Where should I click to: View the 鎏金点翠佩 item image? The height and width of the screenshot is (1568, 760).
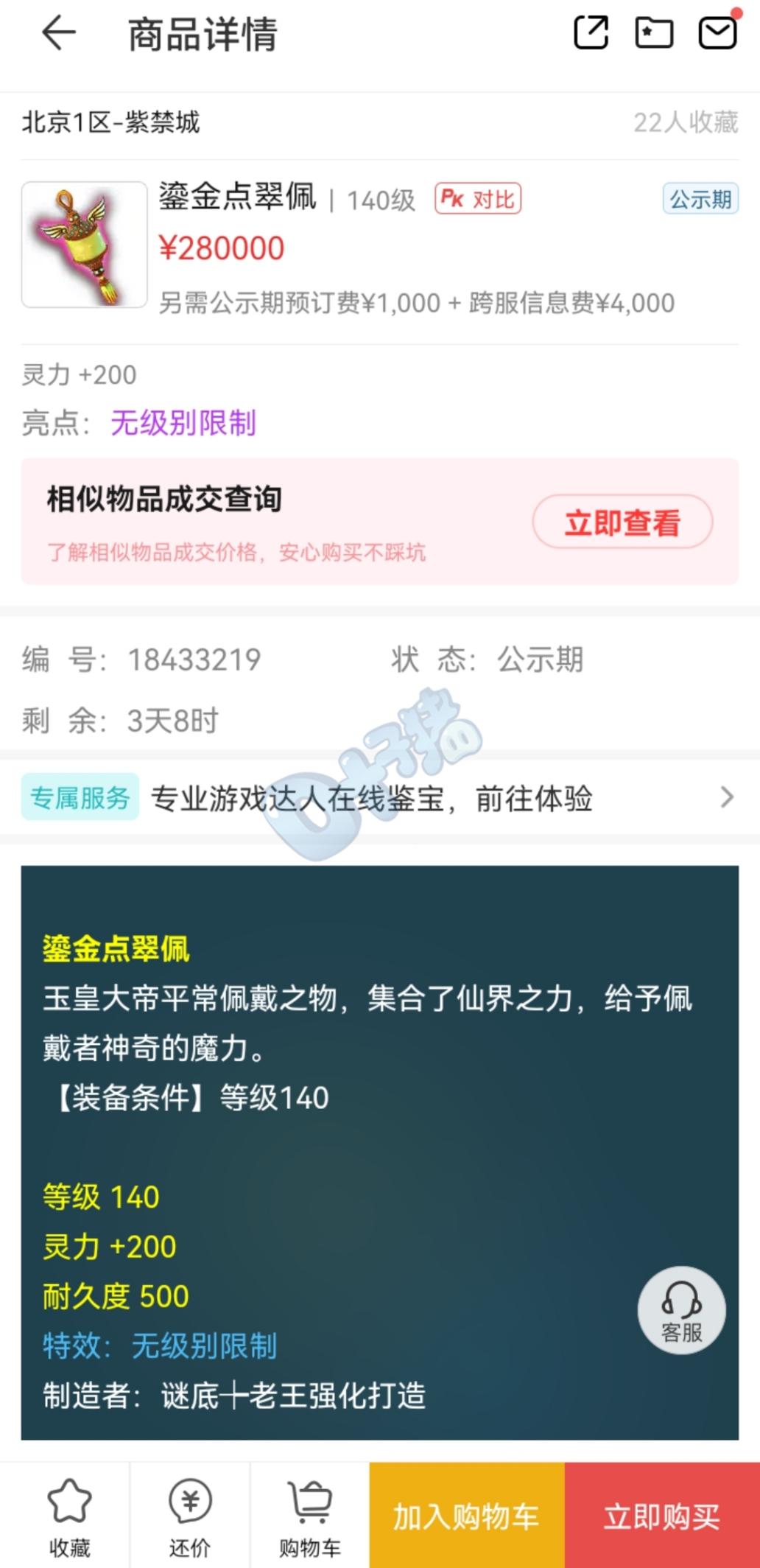(85, 245)
